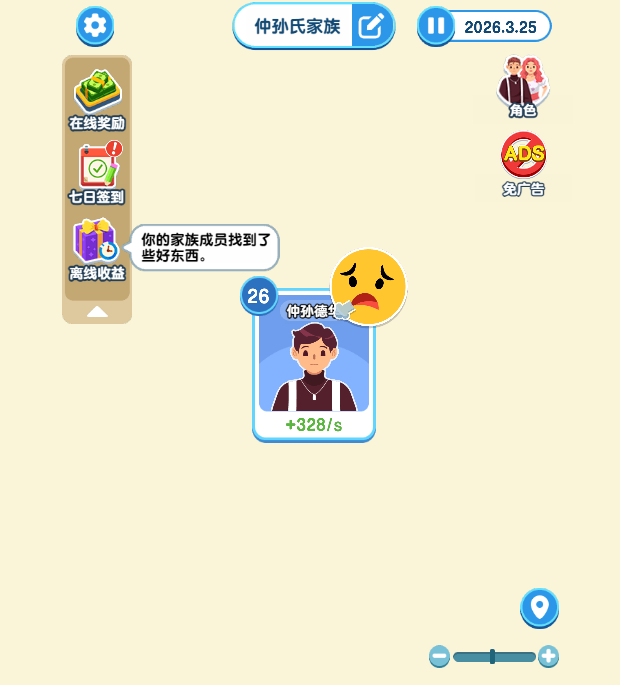This screenshot has width=620, height=685.
Task: Claim the 在线奖励 online reward
Action: (x=97, y=99)
